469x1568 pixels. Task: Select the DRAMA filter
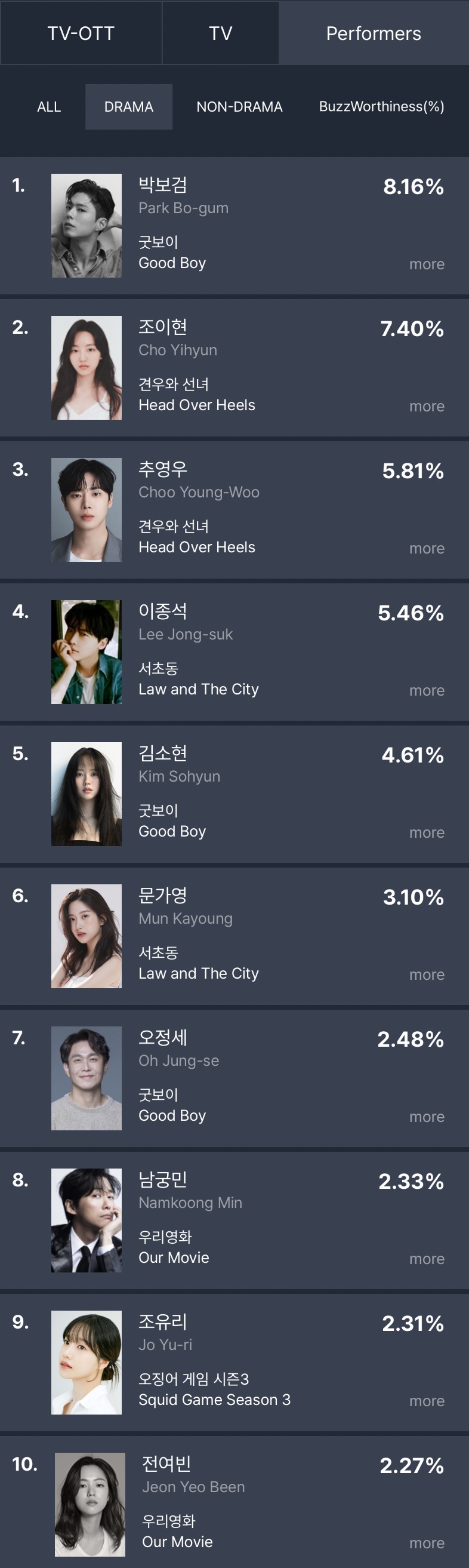[128, 107]
